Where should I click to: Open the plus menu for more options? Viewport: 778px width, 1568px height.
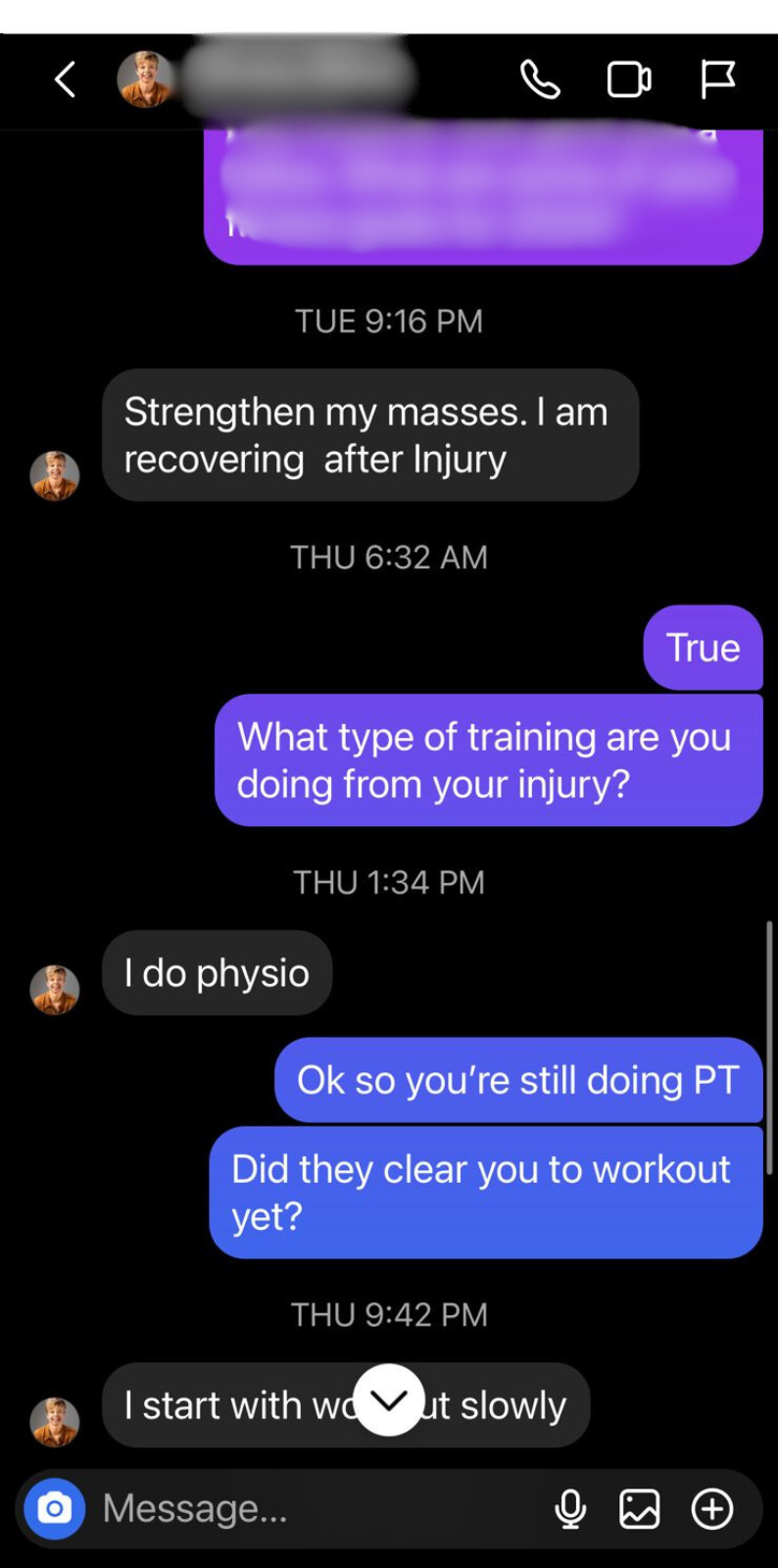(x=712, y=1508)
